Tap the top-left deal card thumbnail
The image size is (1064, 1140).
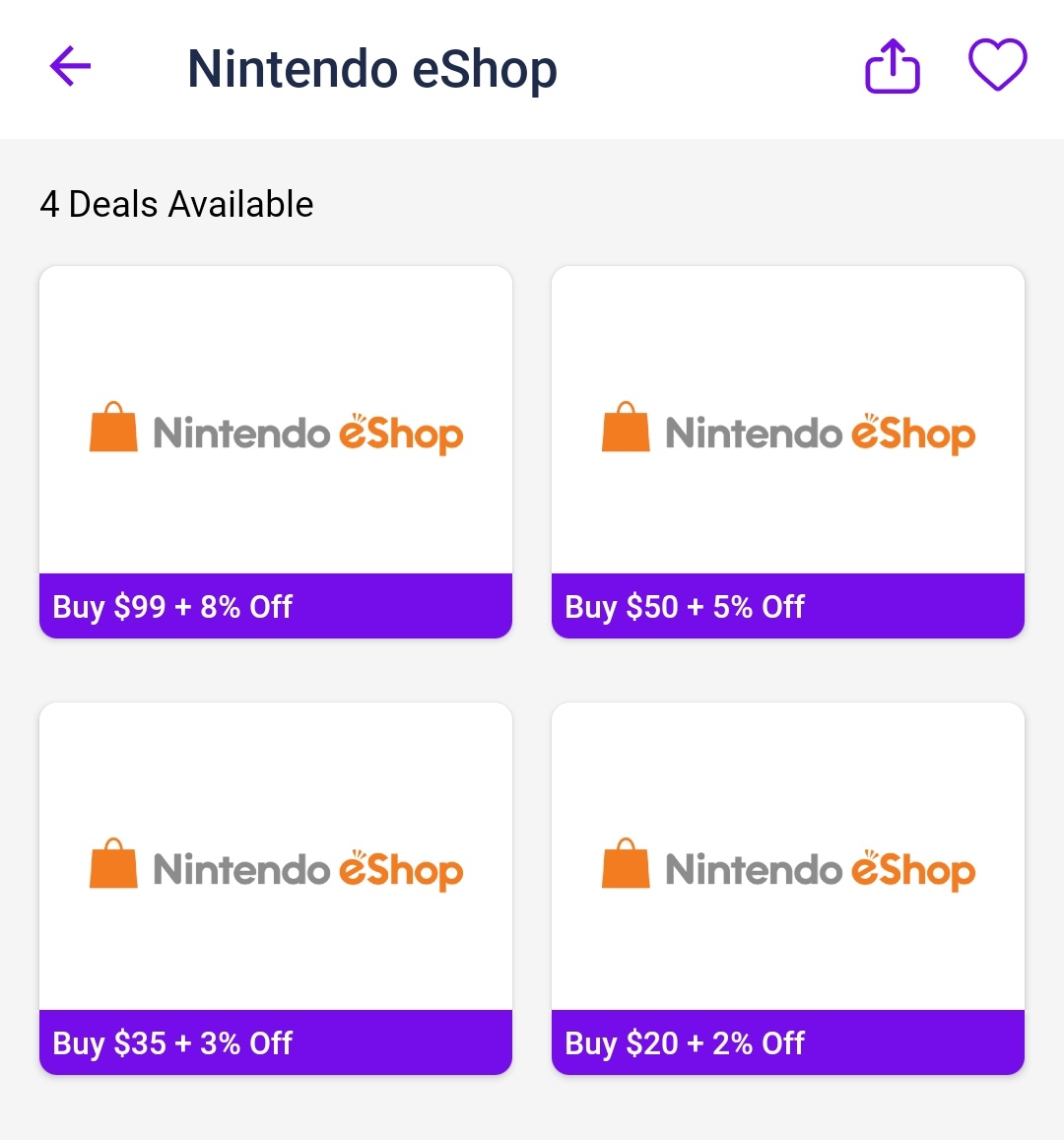[x=275, y=419]
